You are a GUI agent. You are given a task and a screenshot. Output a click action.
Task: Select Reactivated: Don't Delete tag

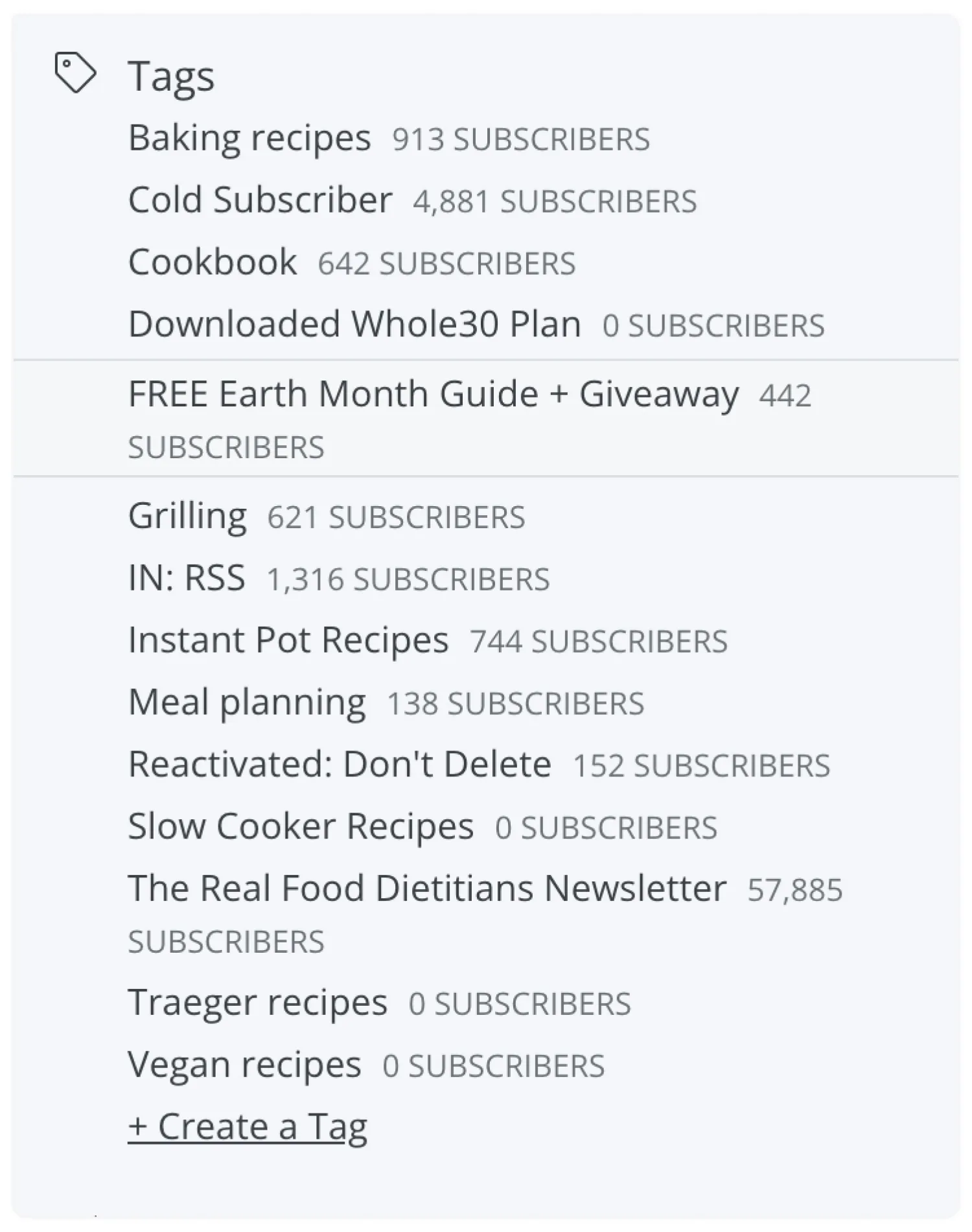(x=340, y=764)
